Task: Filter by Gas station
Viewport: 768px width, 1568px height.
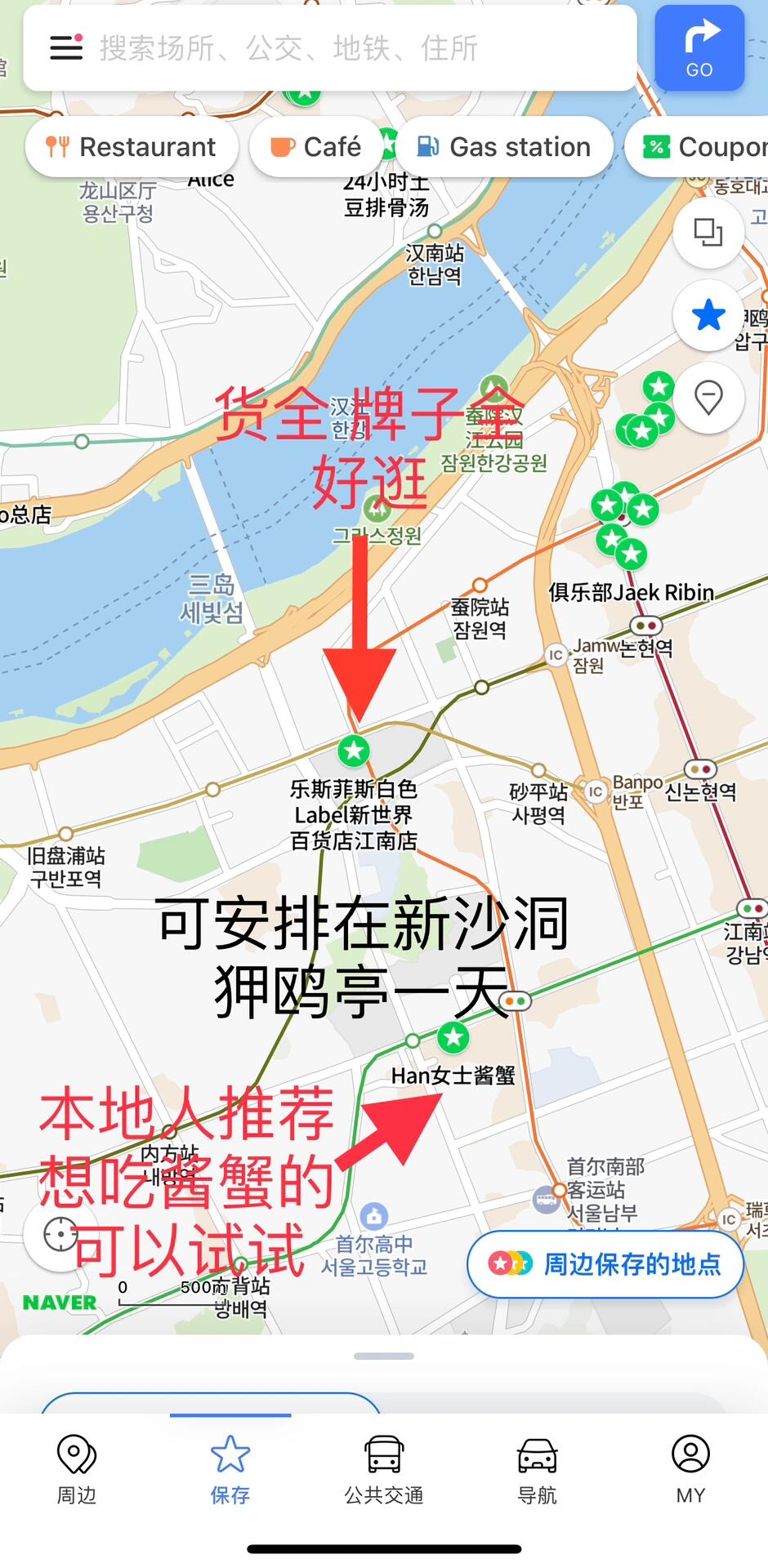Action: pos(504,147)
